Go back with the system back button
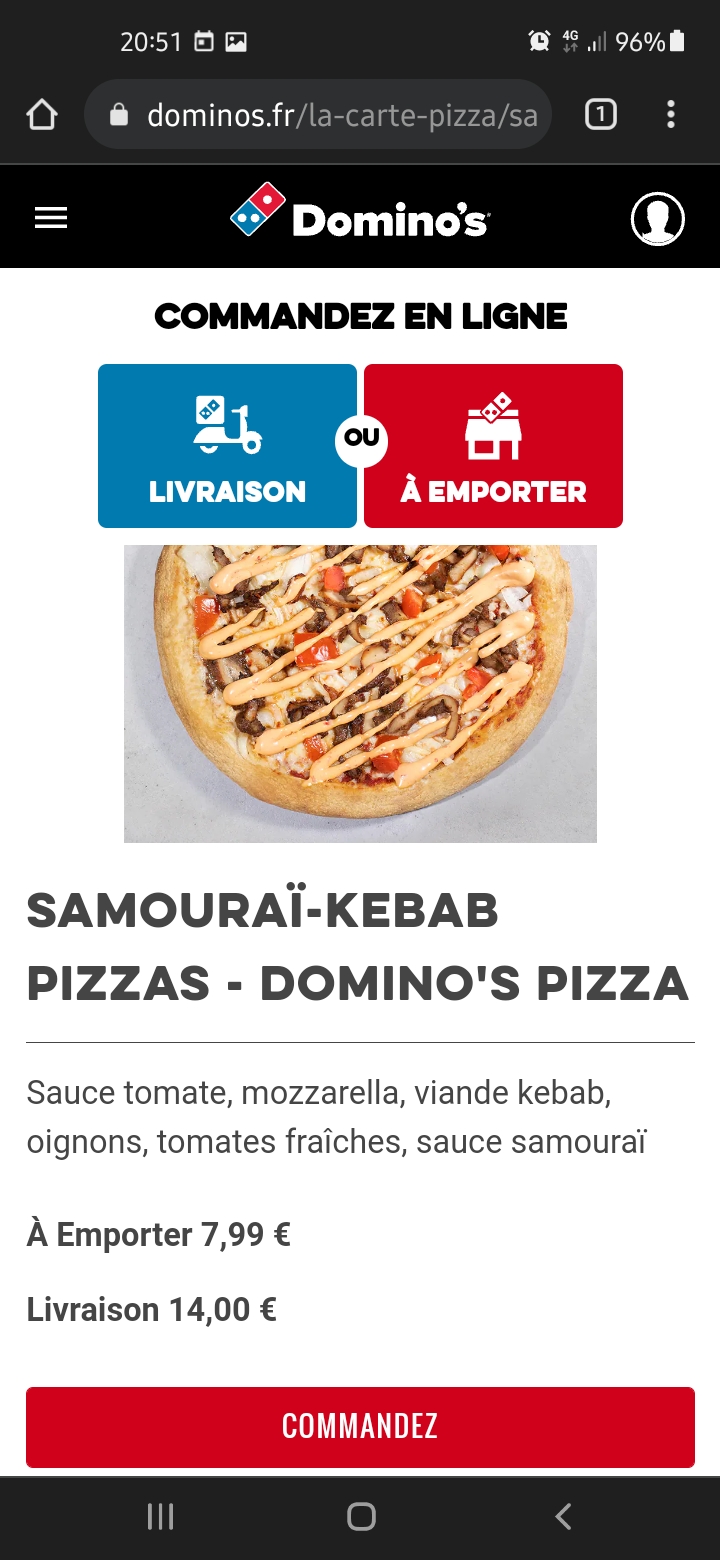This screenshot has height=1560, width=720. [x=563, y=1517]
